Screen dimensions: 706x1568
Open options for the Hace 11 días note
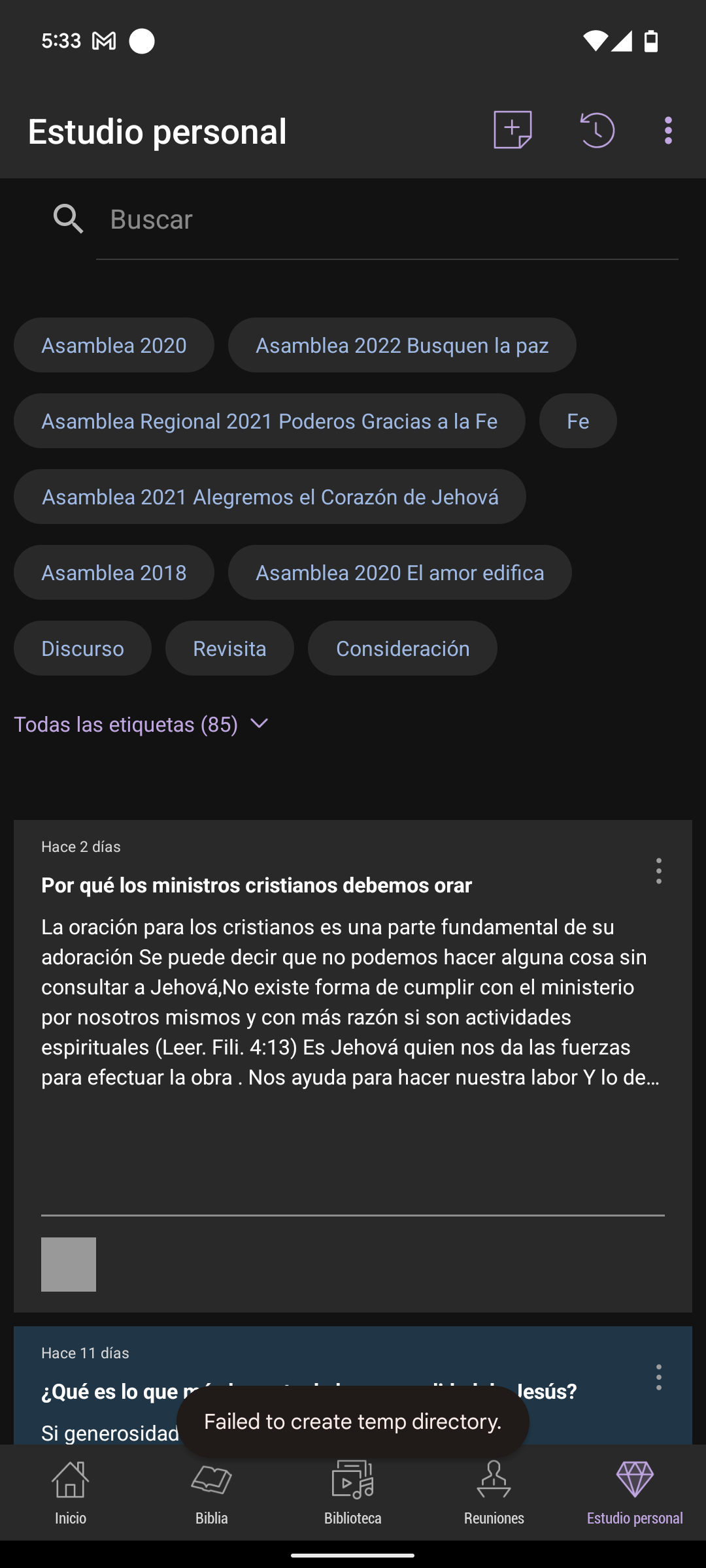pyautogui.click(x=658, y=1377)
